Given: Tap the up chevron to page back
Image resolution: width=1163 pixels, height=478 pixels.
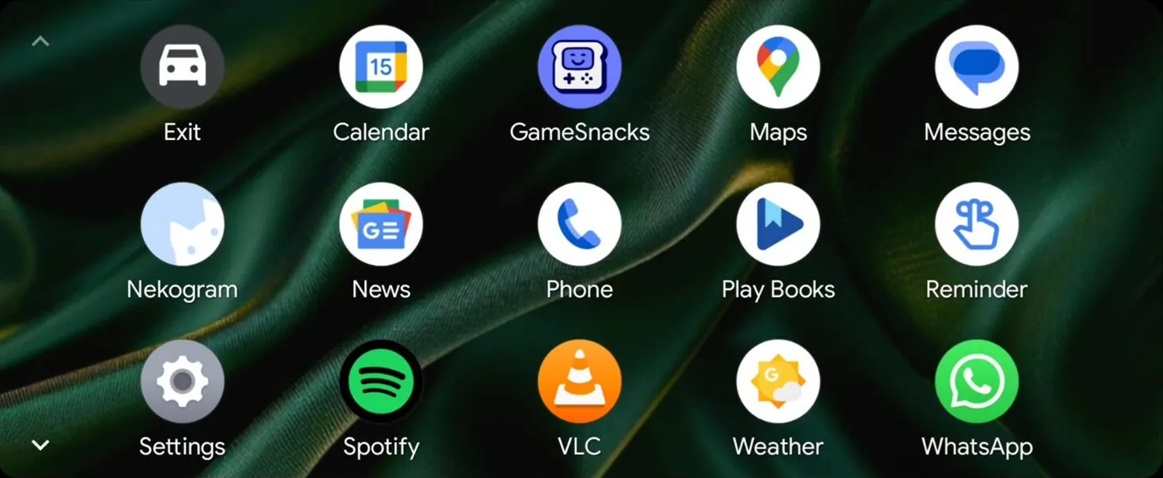Looking at the screenshot, I should (x=40, y=42).
